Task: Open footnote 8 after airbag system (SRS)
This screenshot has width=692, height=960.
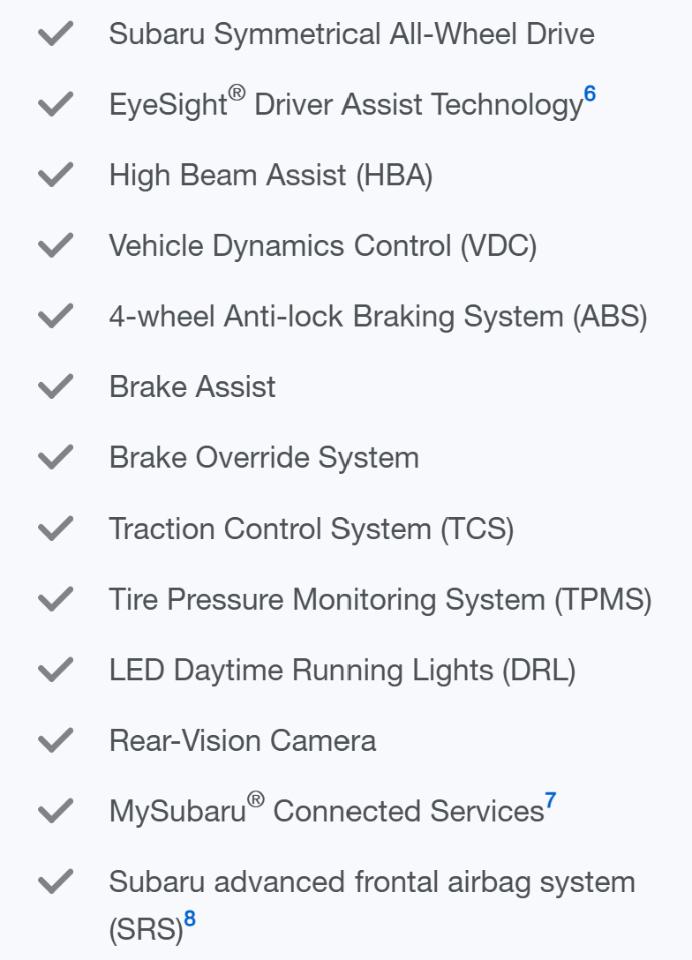Action: point(190,918)
